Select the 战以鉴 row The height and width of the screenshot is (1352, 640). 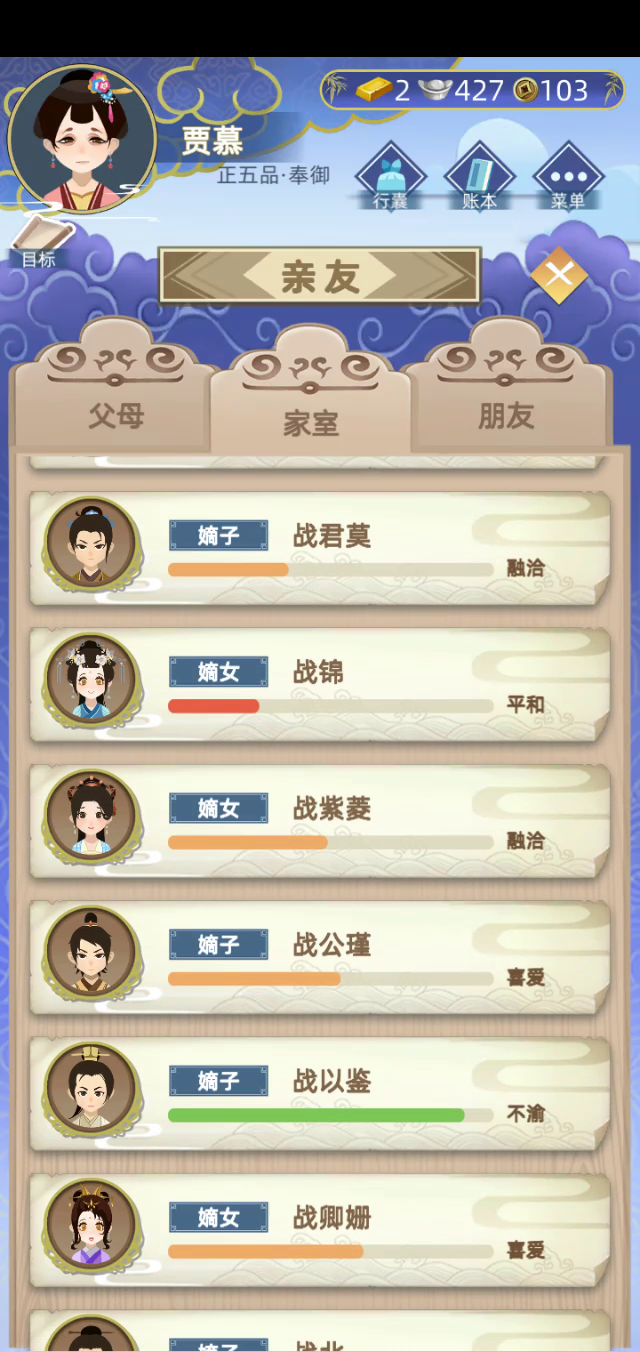pos(320,1094)
